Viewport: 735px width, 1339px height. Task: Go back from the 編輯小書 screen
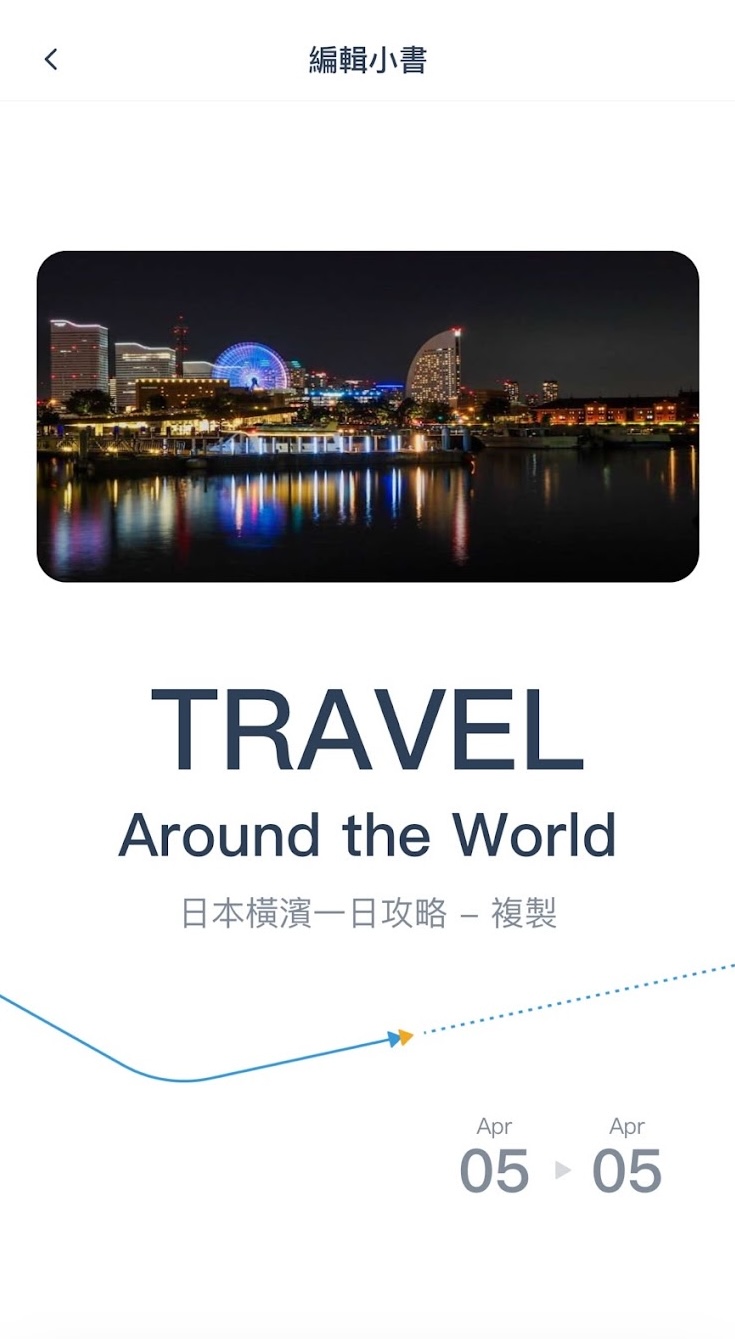(x=51, y=60)
